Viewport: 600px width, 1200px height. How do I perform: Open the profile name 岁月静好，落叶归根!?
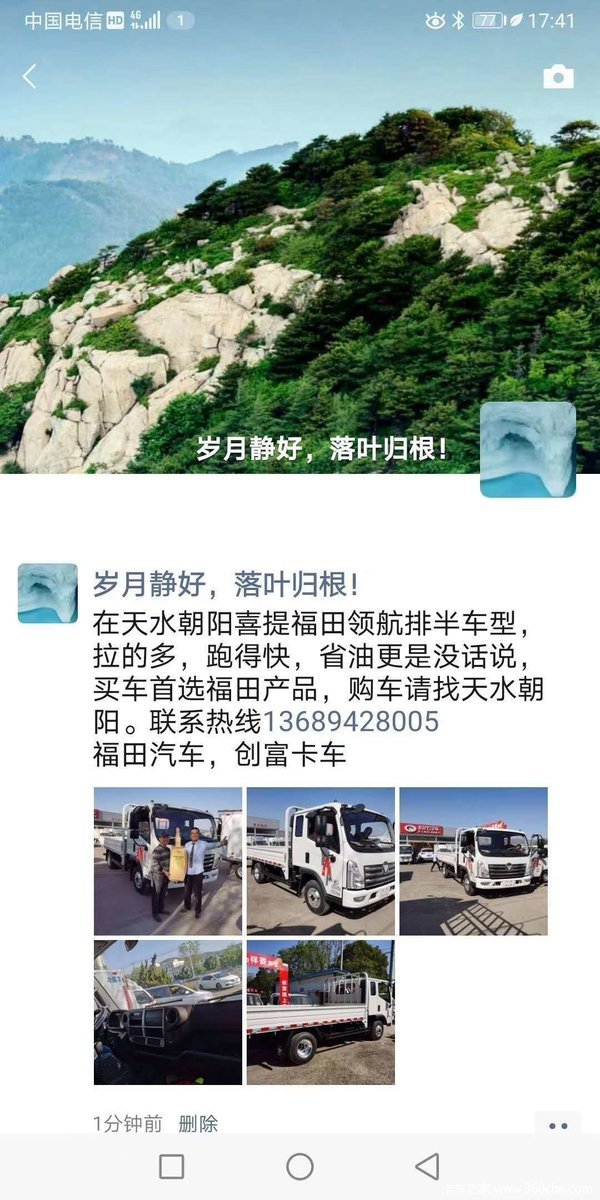pos(225,583)
